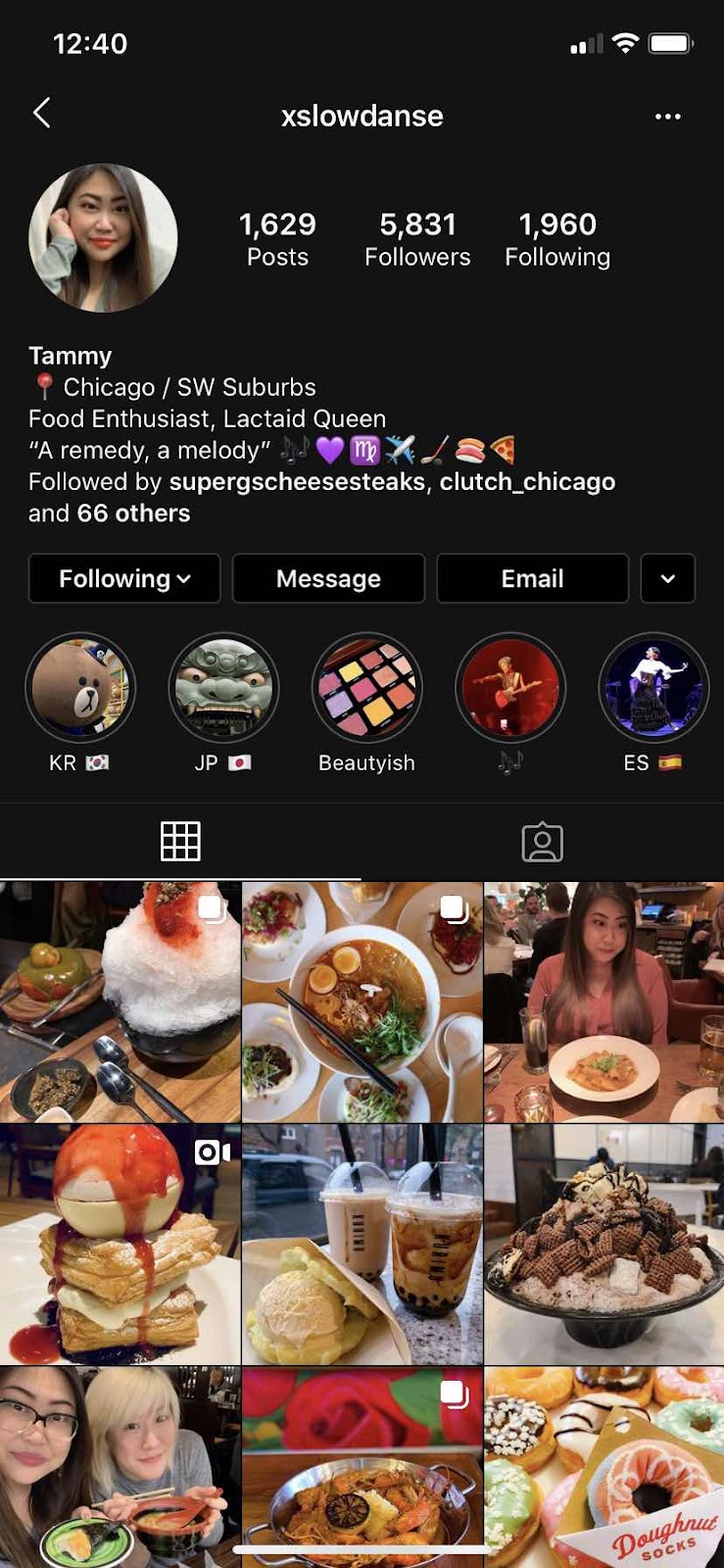
Task: Open the shaved ice dessert post
Action: (x=120, y=1002)
